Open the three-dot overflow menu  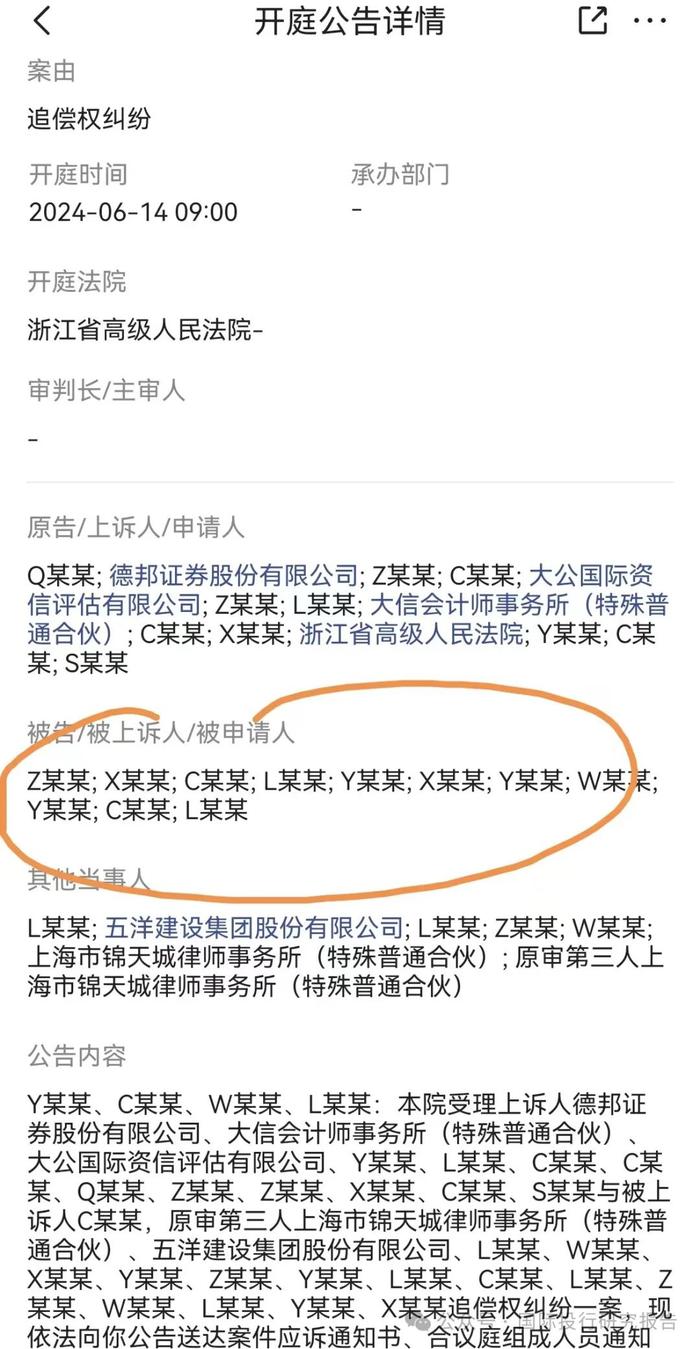tap(650, 21)
